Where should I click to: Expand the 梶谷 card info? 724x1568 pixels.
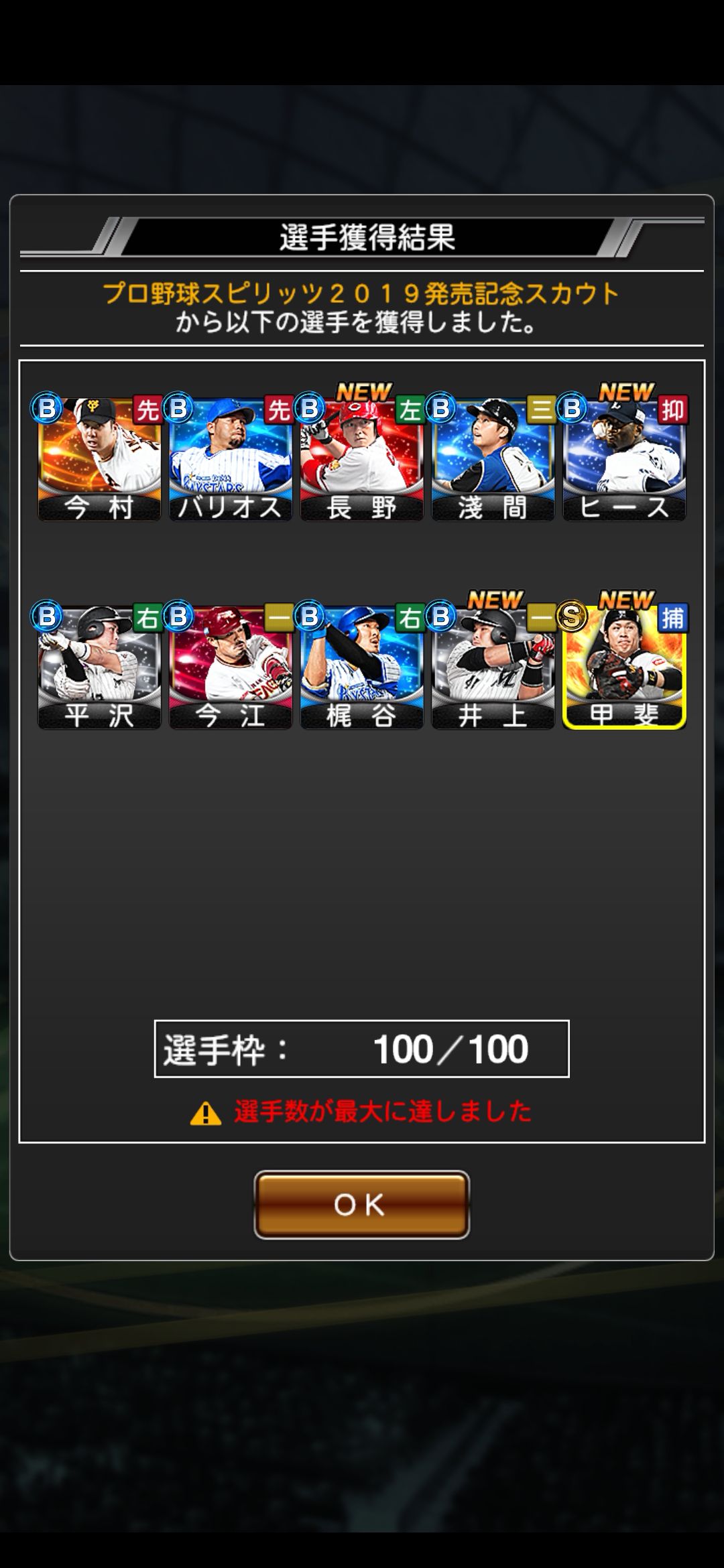click(361, 670)
